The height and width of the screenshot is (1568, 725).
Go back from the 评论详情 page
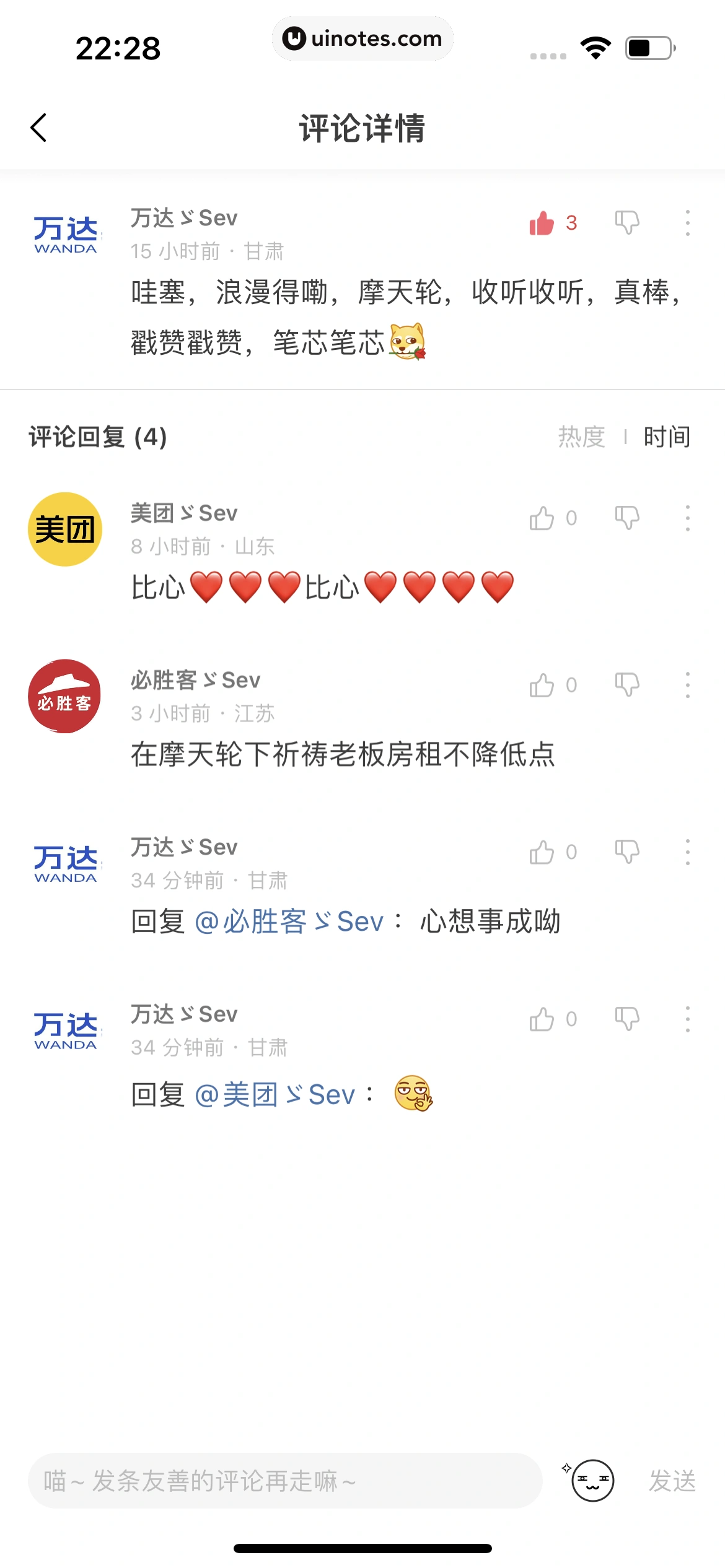click(x=38, y=128)
